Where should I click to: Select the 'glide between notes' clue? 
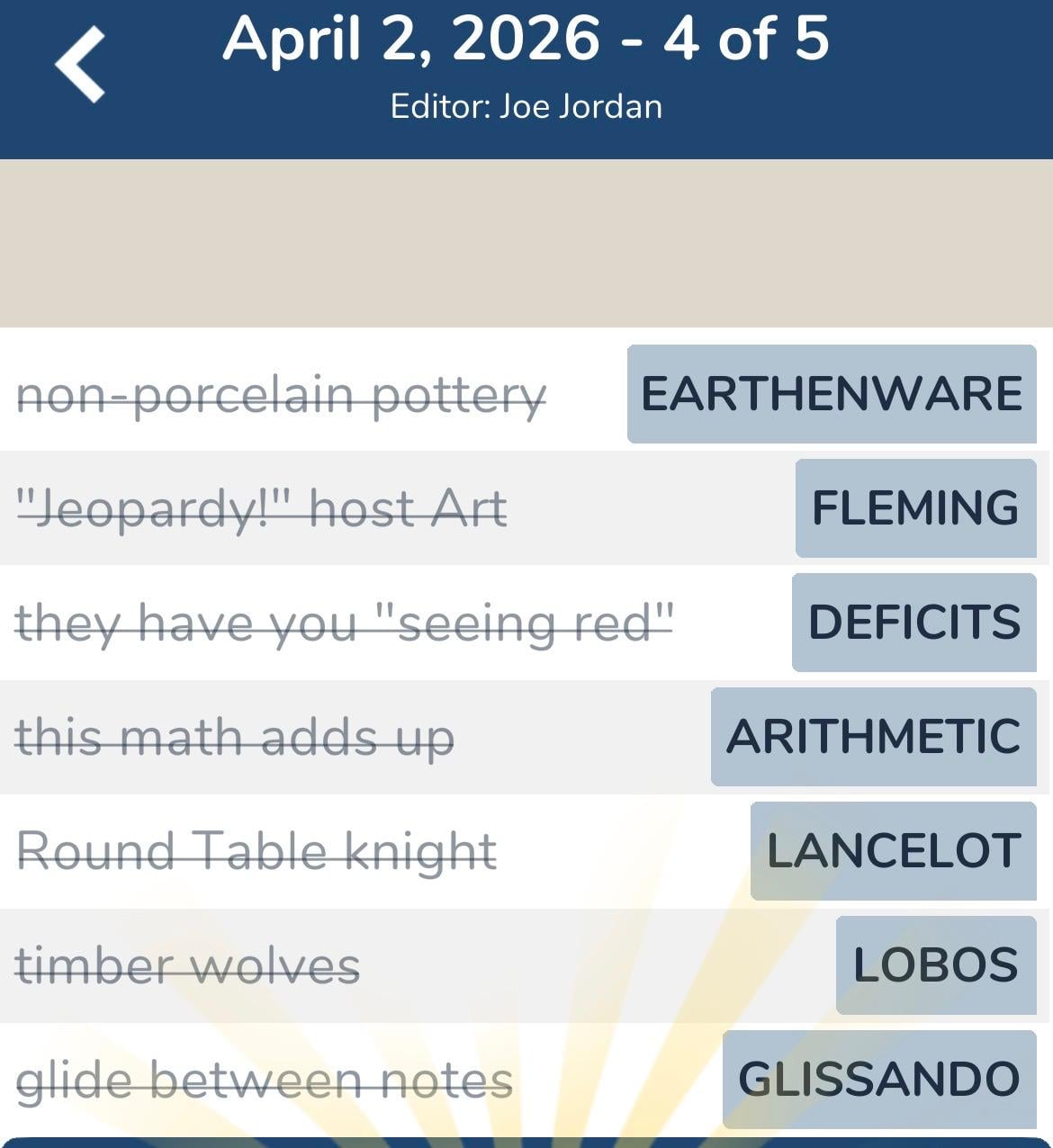pyautogui.click(x=263, y=1077)
